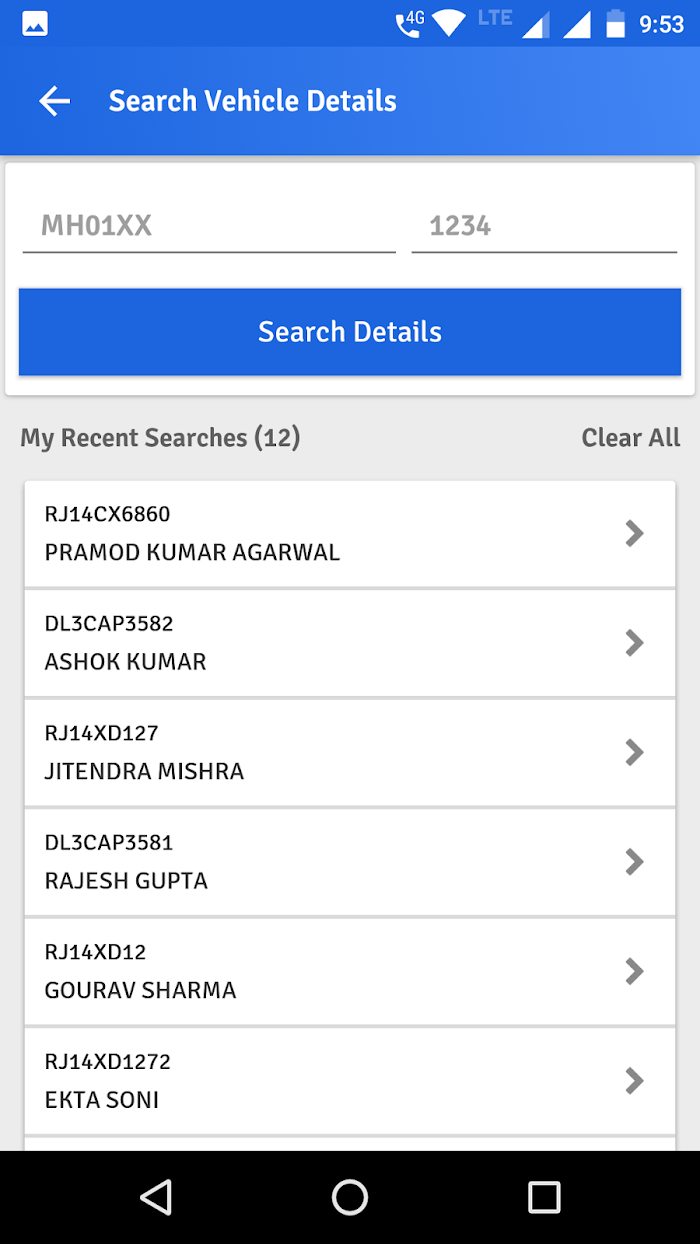Open DL3CAP3582 Ashok Kumar entry
Viewport: 700px width, 1244px height.
[350, 643]
